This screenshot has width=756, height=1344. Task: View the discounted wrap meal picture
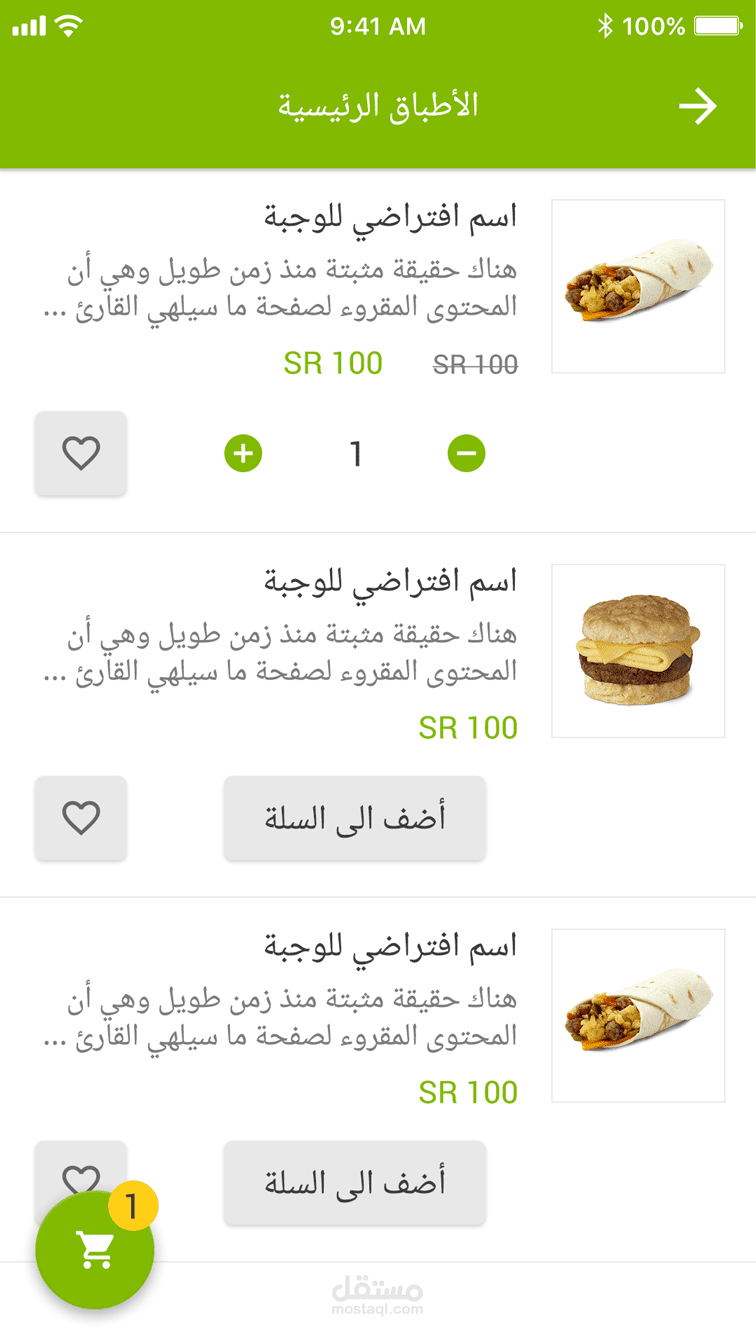(638, 286)
